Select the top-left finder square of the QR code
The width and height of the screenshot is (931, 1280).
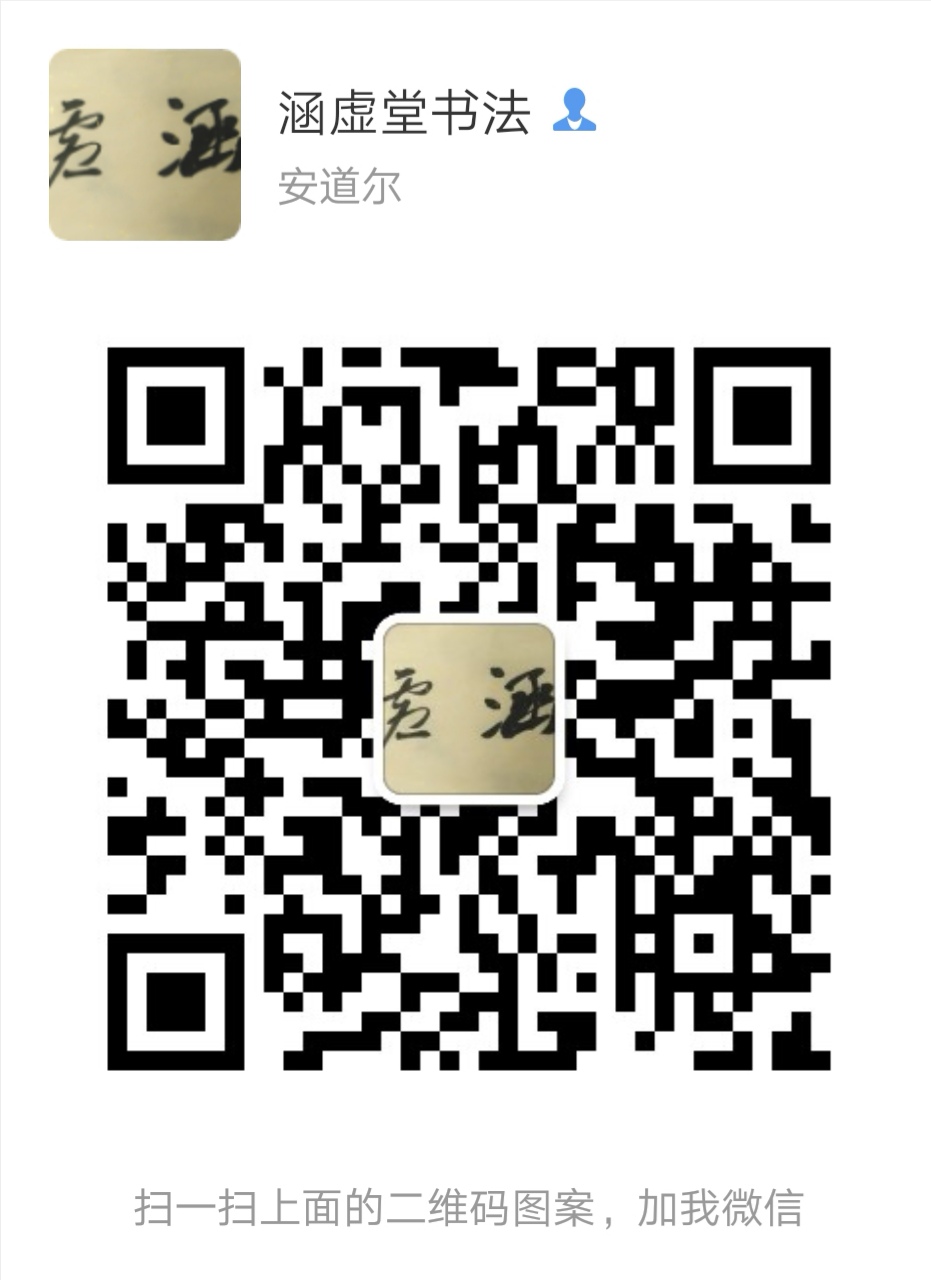(x=177, y=413)
